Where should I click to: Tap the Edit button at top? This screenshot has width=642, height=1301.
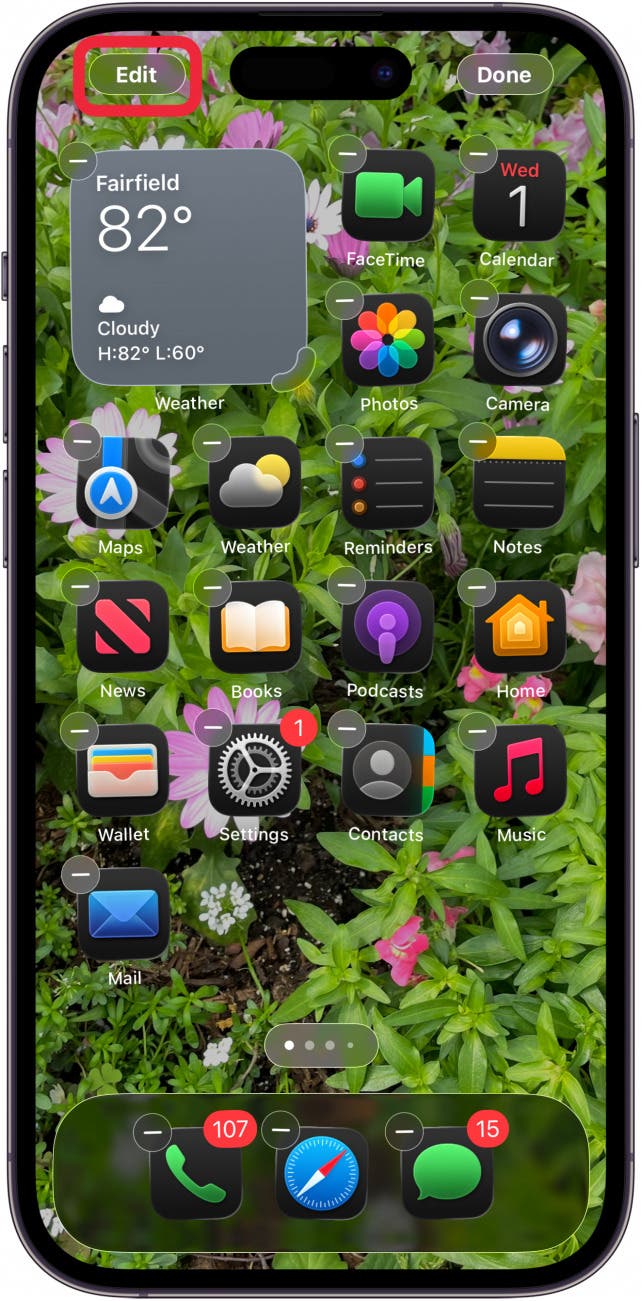[x=137, y=75]
